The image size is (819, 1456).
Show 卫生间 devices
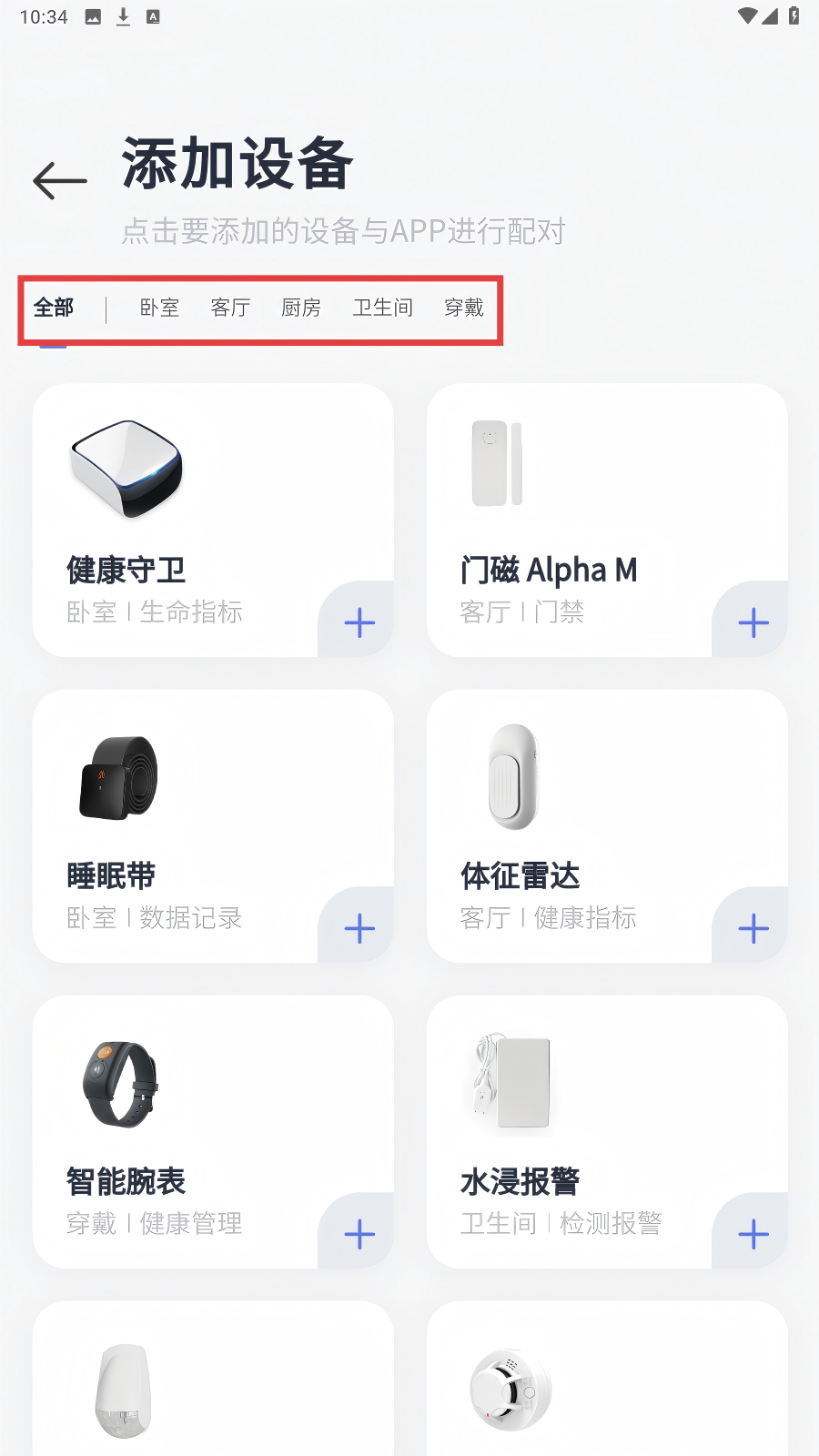[x=382, y=308]
